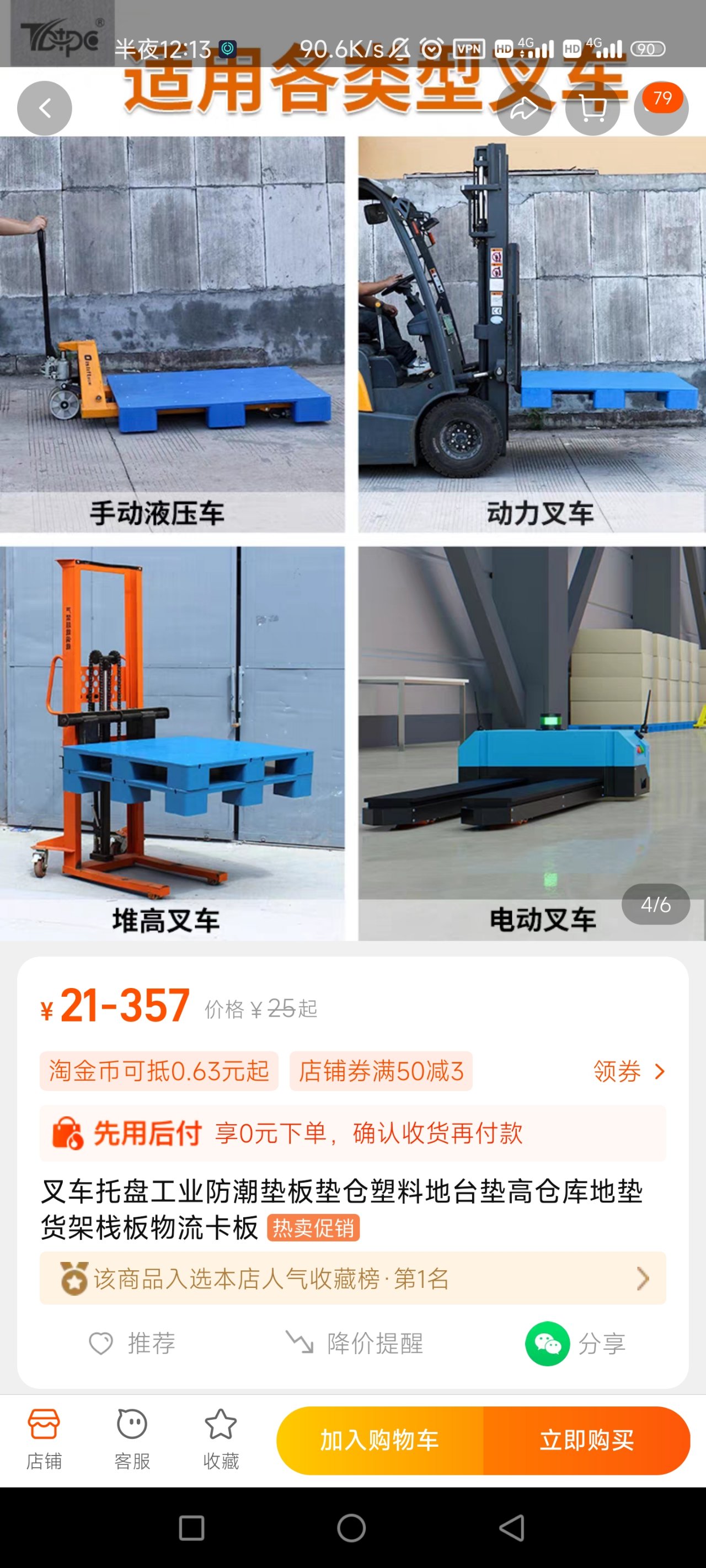Open recent apps via square button
706x1568 pixels.
pyautogui.click(x=191, y=1528)
